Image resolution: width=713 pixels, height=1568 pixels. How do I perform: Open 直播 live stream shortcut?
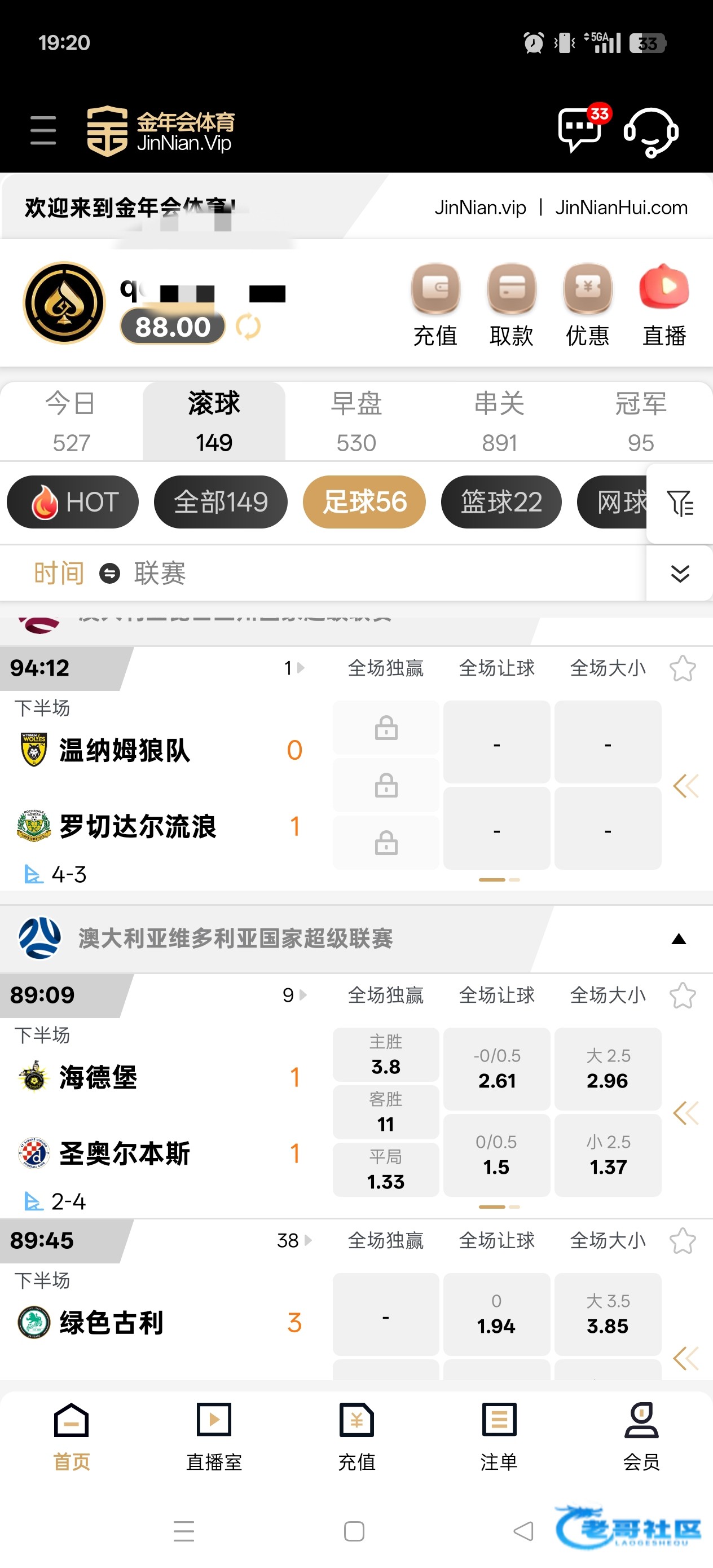[x=664, y=305]
